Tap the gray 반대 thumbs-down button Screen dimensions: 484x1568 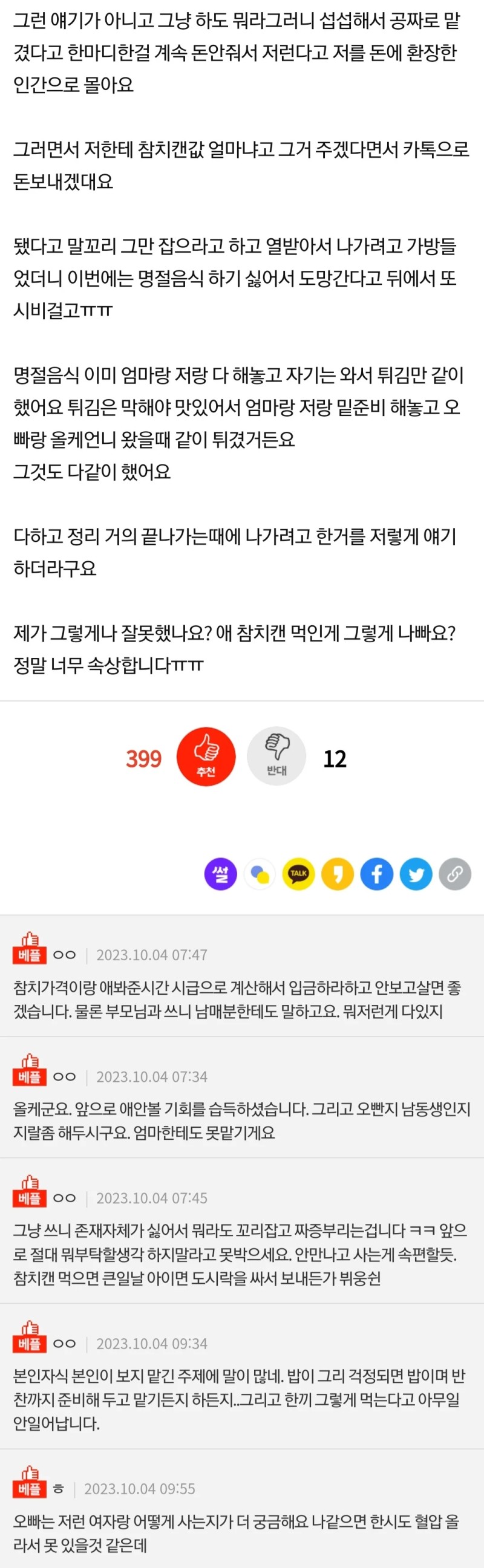pos(276,756)
